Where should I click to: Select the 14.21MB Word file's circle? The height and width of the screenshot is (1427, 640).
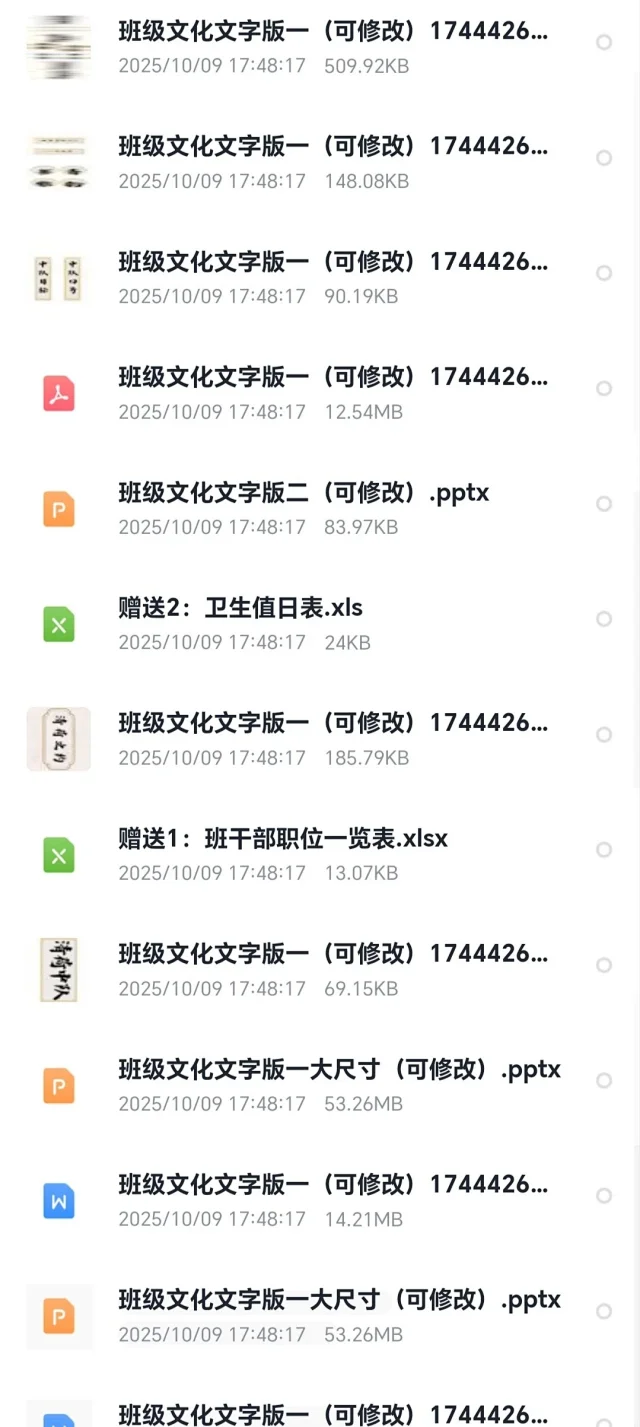[604, 1196]
